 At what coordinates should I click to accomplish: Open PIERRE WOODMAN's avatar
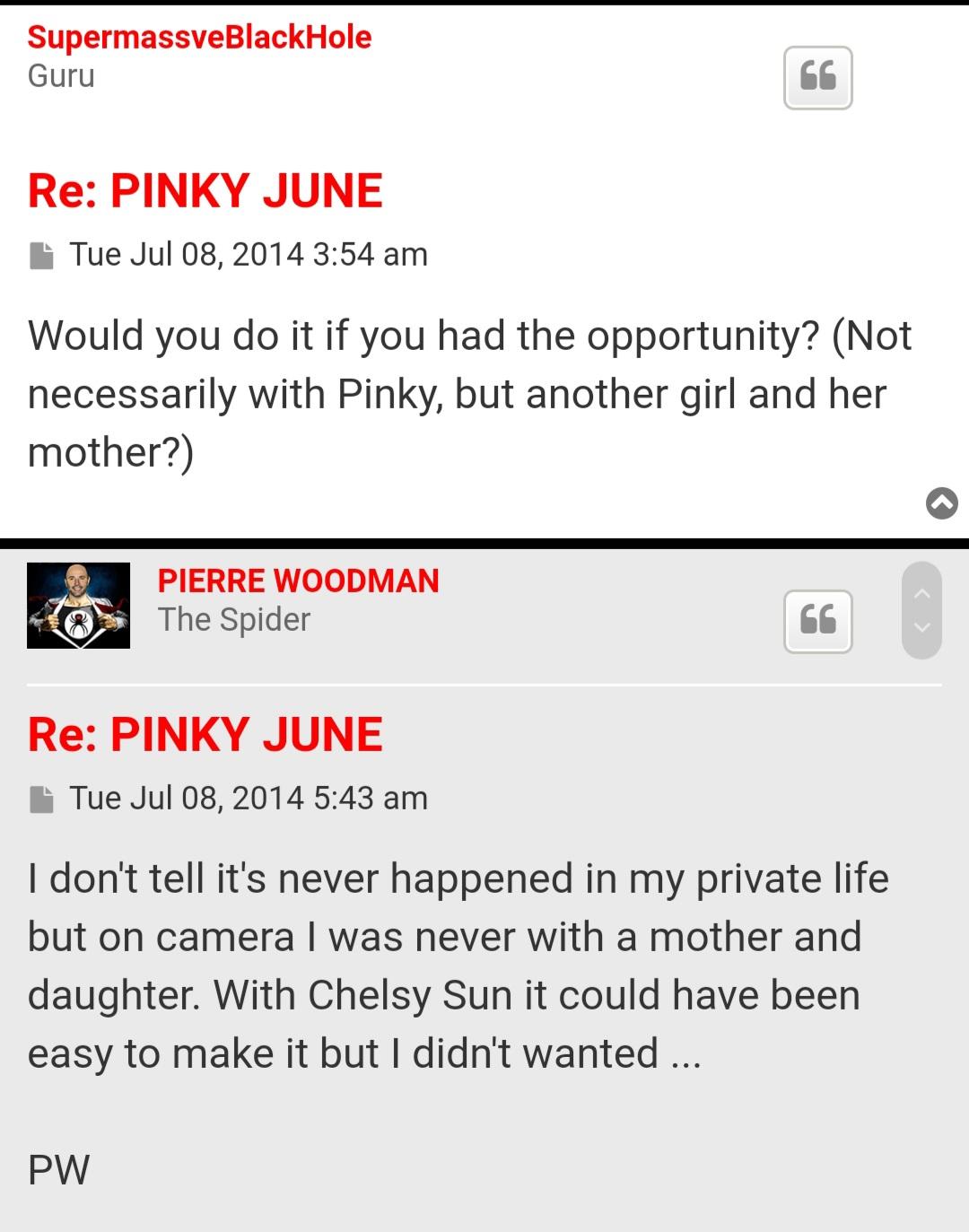coord(78,605)
